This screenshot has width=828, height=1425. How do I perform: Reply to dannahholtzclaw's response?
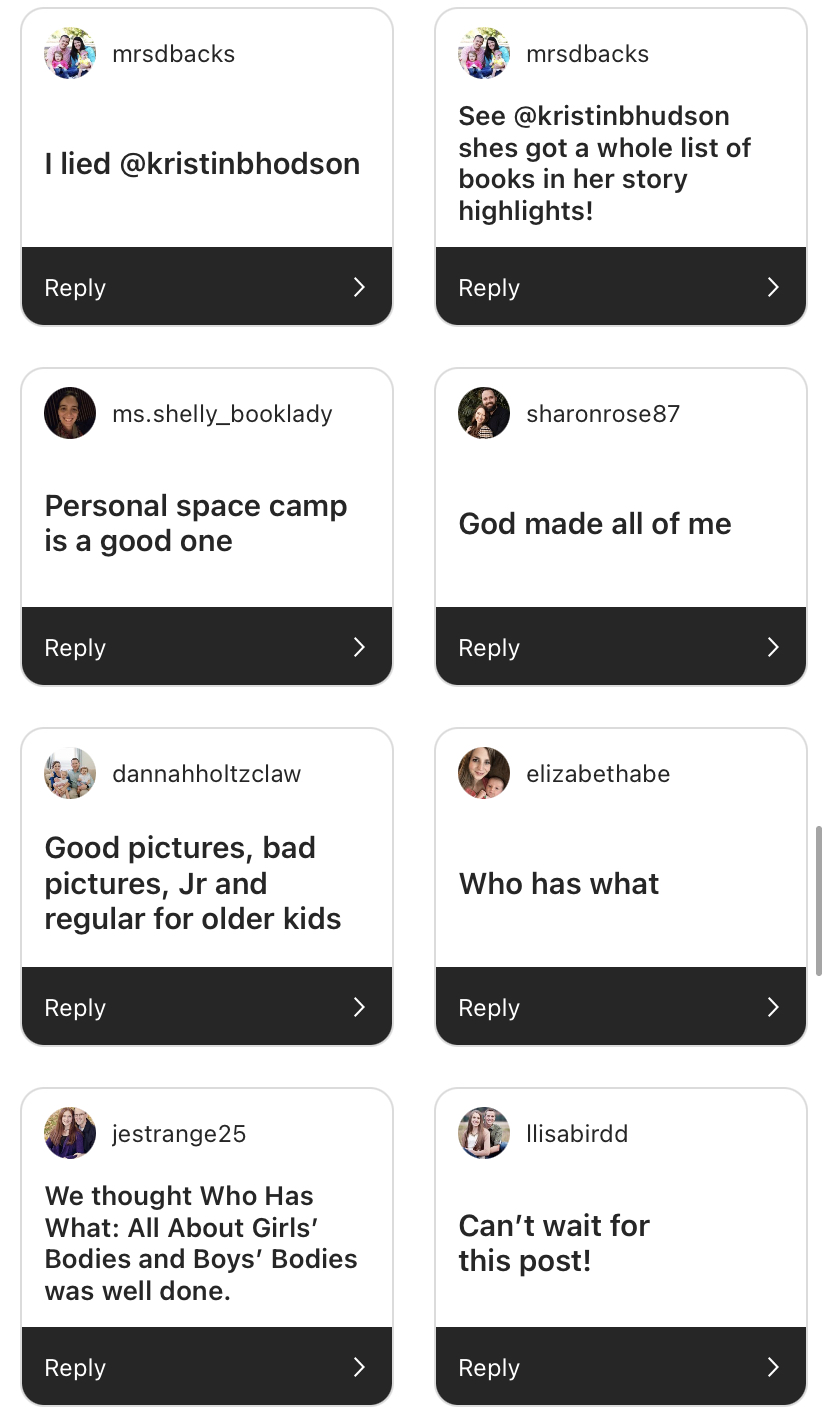click(x=207, y=1007)
